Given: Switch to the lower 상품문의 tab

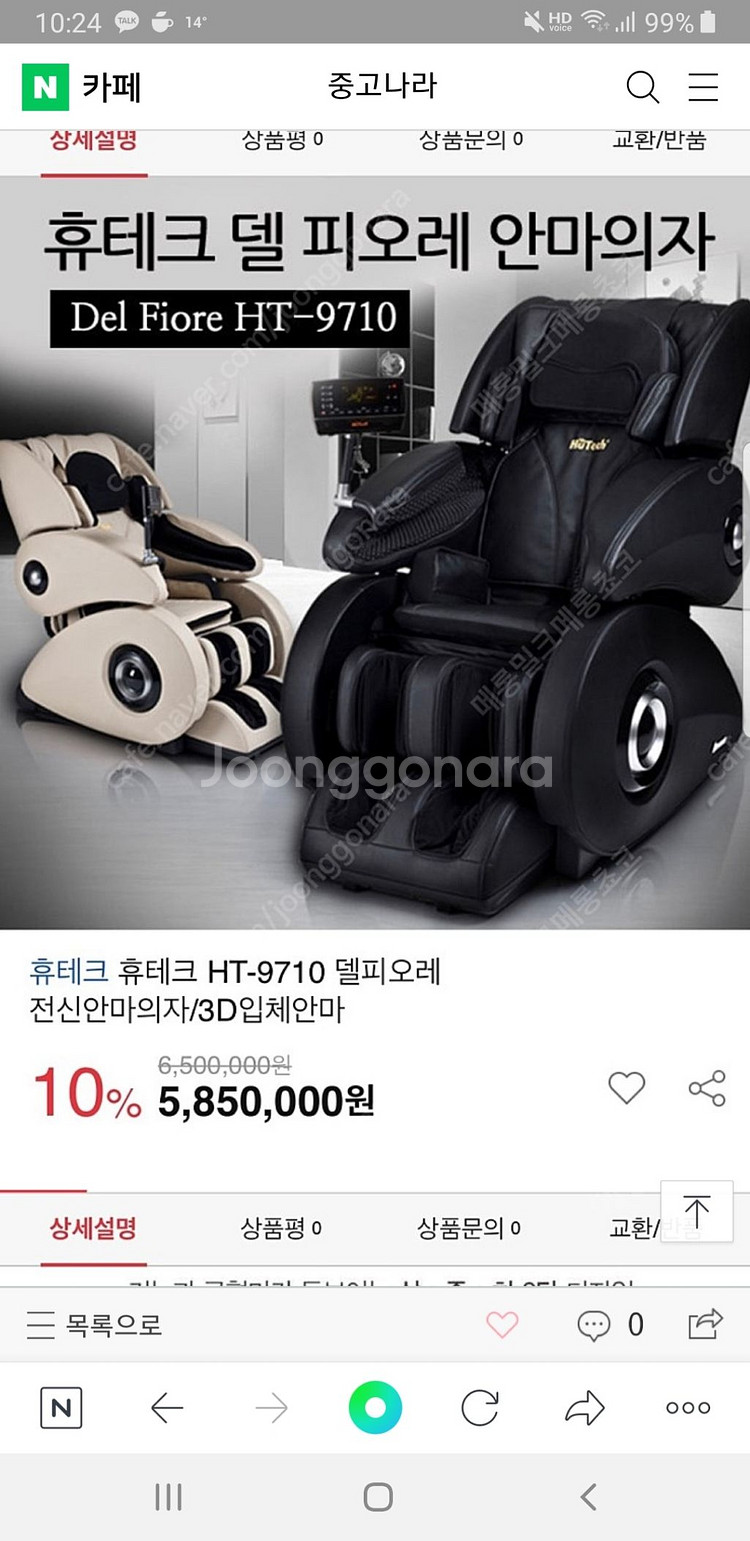Looking at the screenshot, I should (469, 1228).
